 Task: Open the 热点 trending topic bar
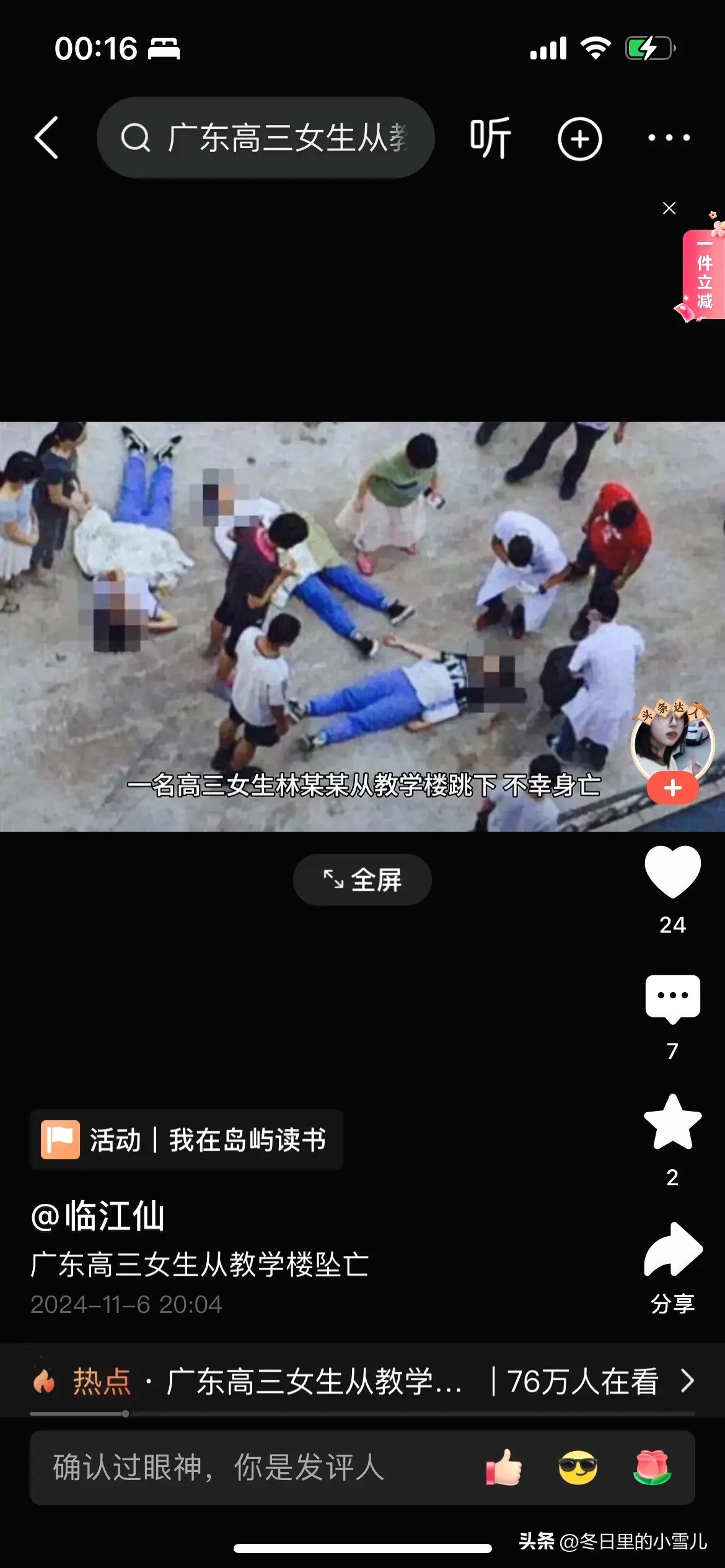[x=362, y=1381]
